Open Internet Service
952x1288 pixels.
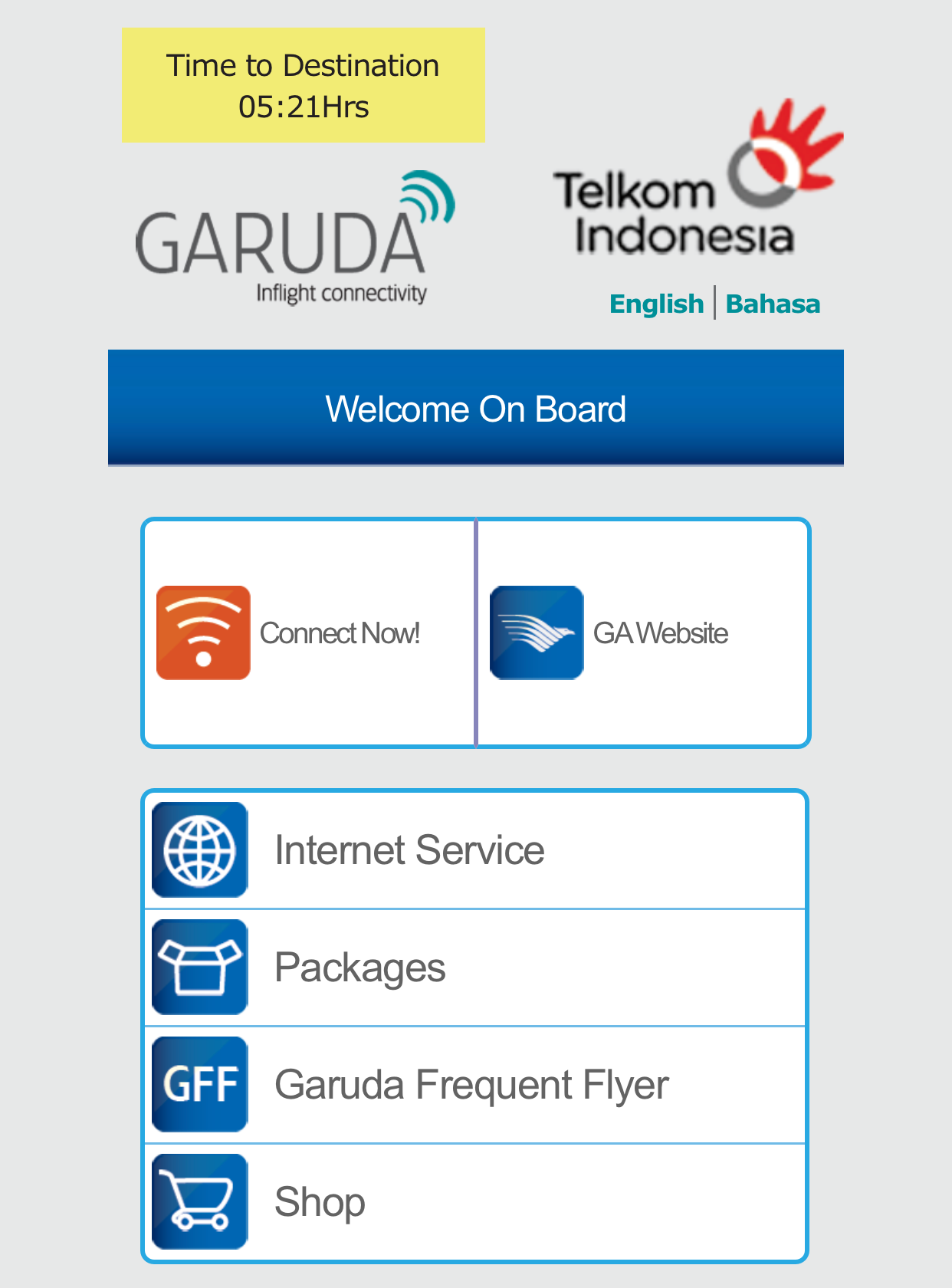coord(475,850)
